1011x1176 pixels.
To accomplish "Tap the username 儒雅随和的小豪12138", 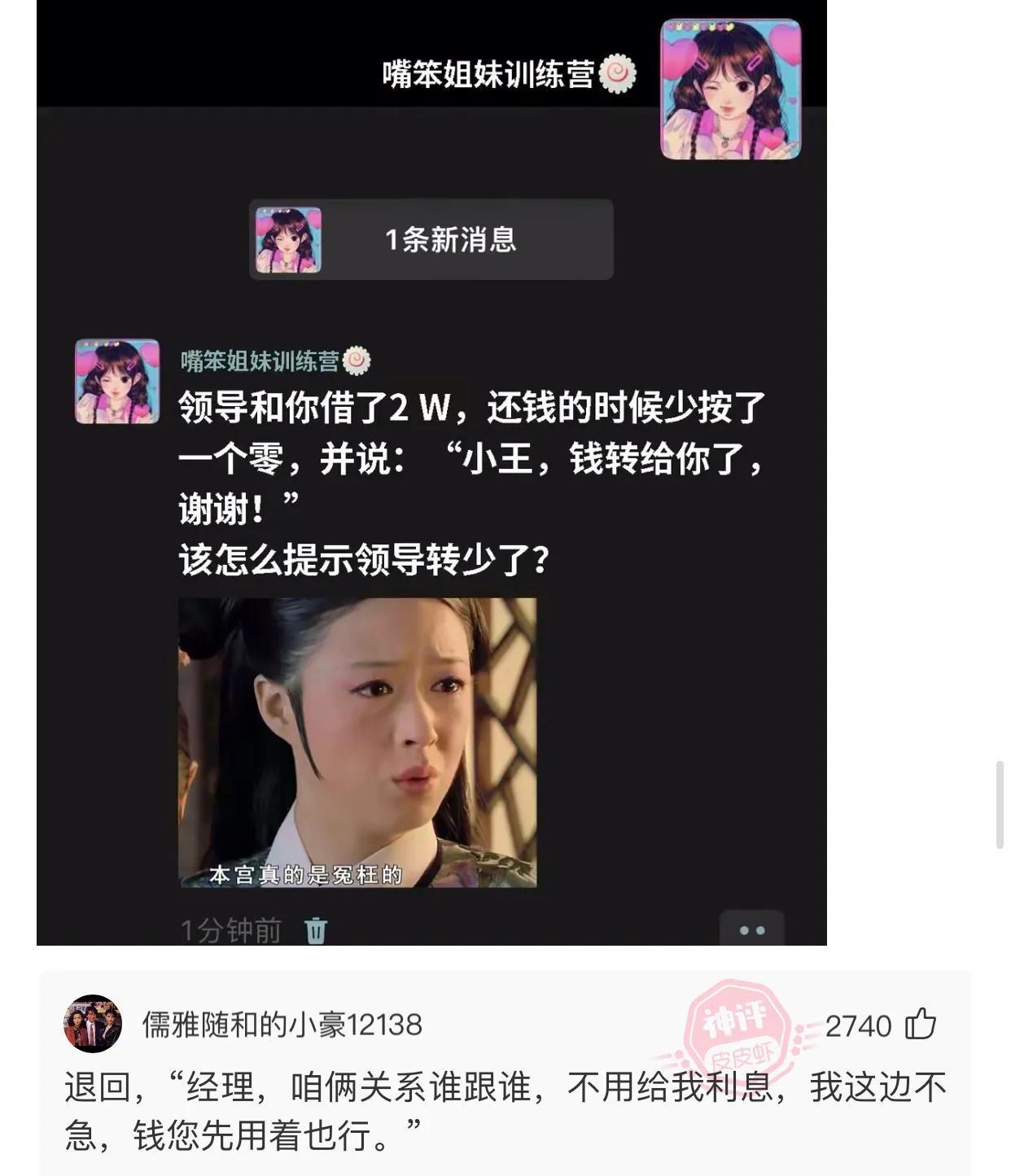I will point(282,1025).
